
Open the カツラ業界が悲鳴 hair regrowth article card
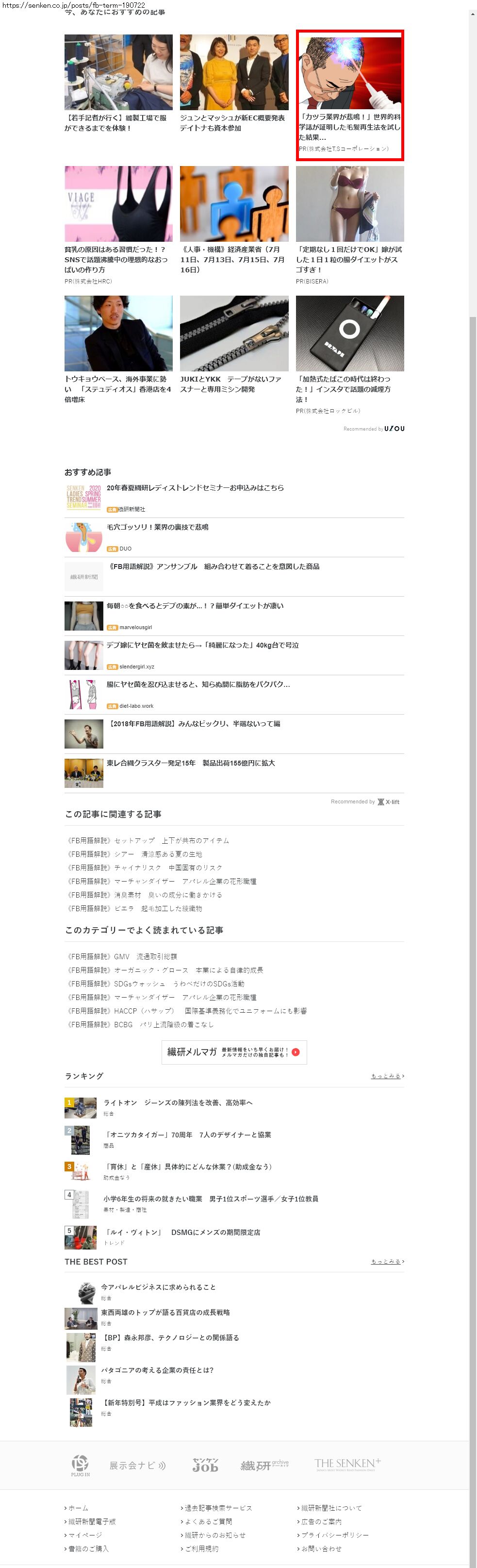point(349,95)
